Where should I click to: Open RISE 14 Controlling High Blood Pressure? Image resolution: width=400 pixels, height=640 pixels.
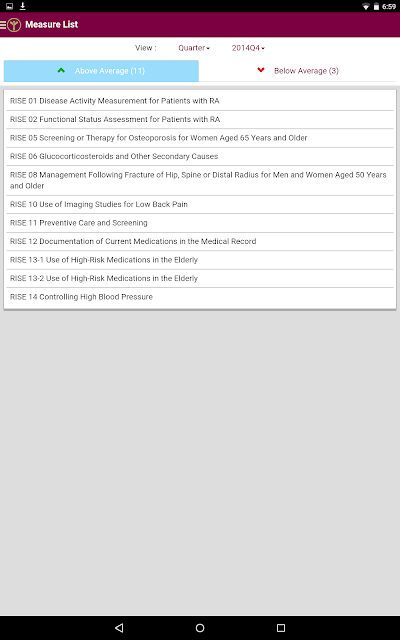point(200,297)
